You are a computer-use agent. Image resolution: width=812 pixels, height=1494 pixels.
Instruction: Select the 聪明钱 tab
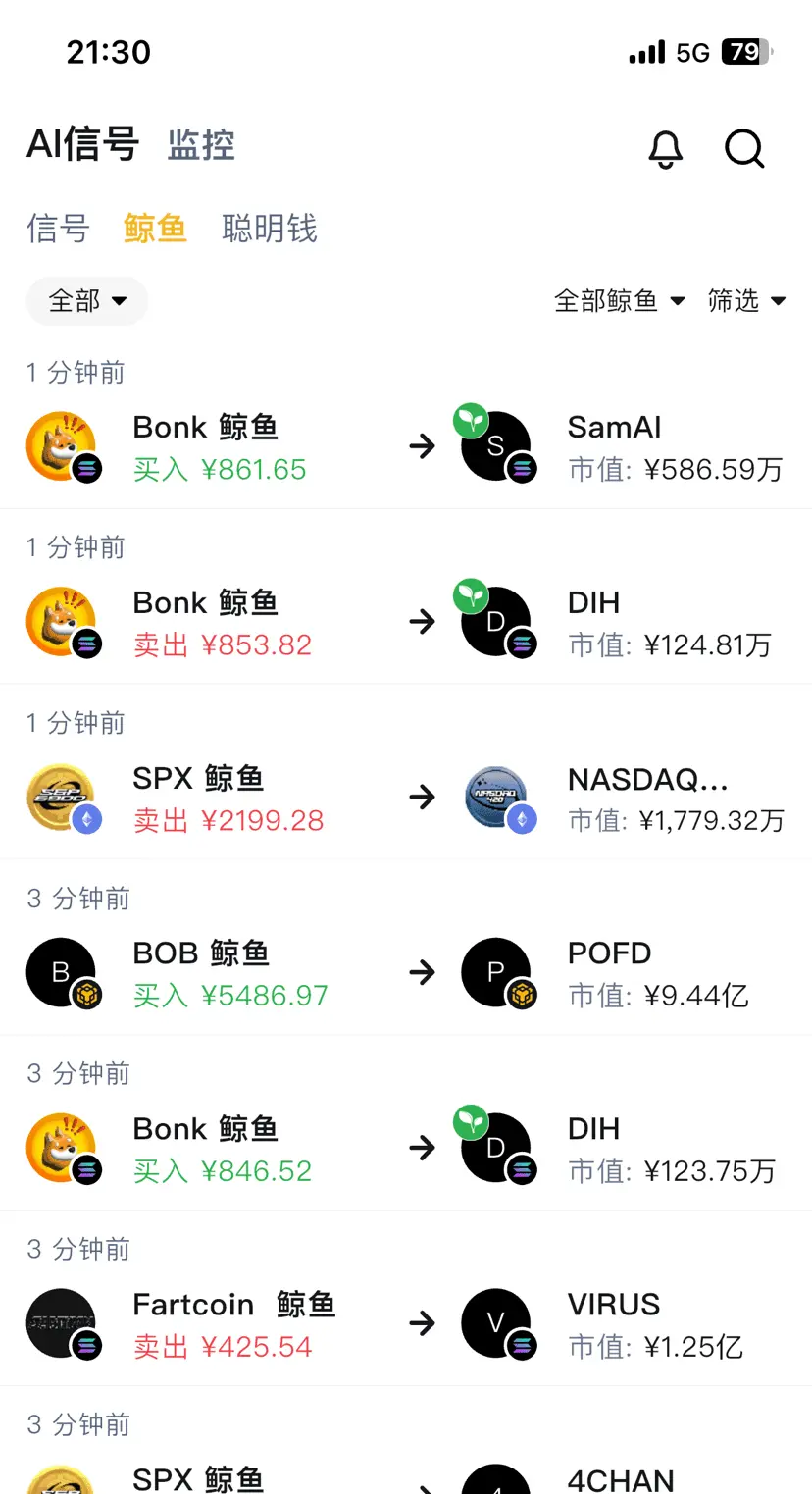270,229
